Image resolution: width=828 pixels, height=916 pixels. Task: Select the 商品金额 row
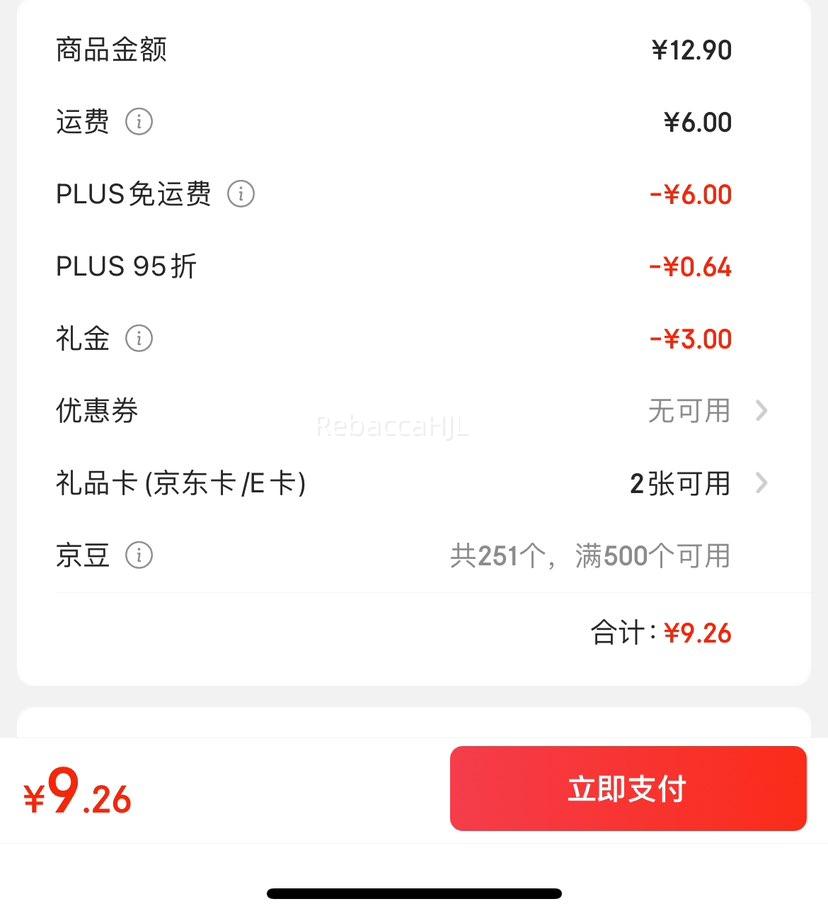click(x=414, y=50)
